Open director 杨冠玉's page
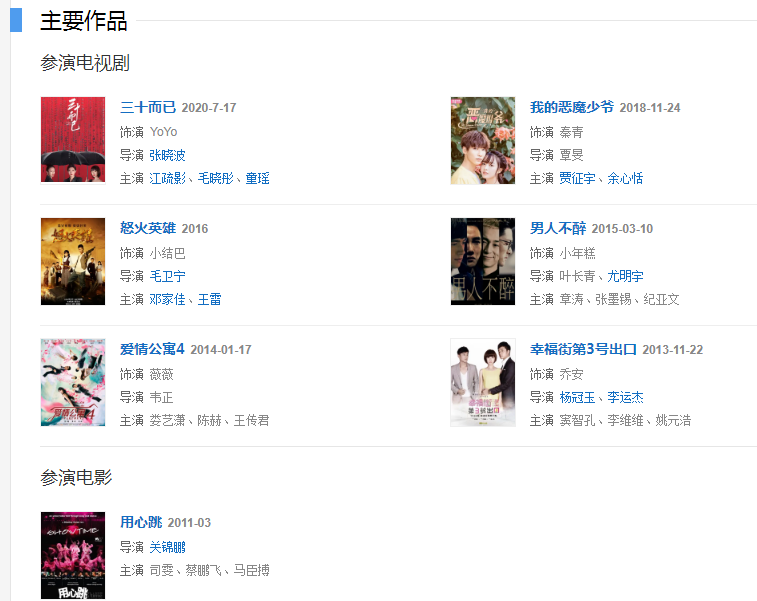The width and height of the screenshot is (757, 601). (x=577, y=397)
